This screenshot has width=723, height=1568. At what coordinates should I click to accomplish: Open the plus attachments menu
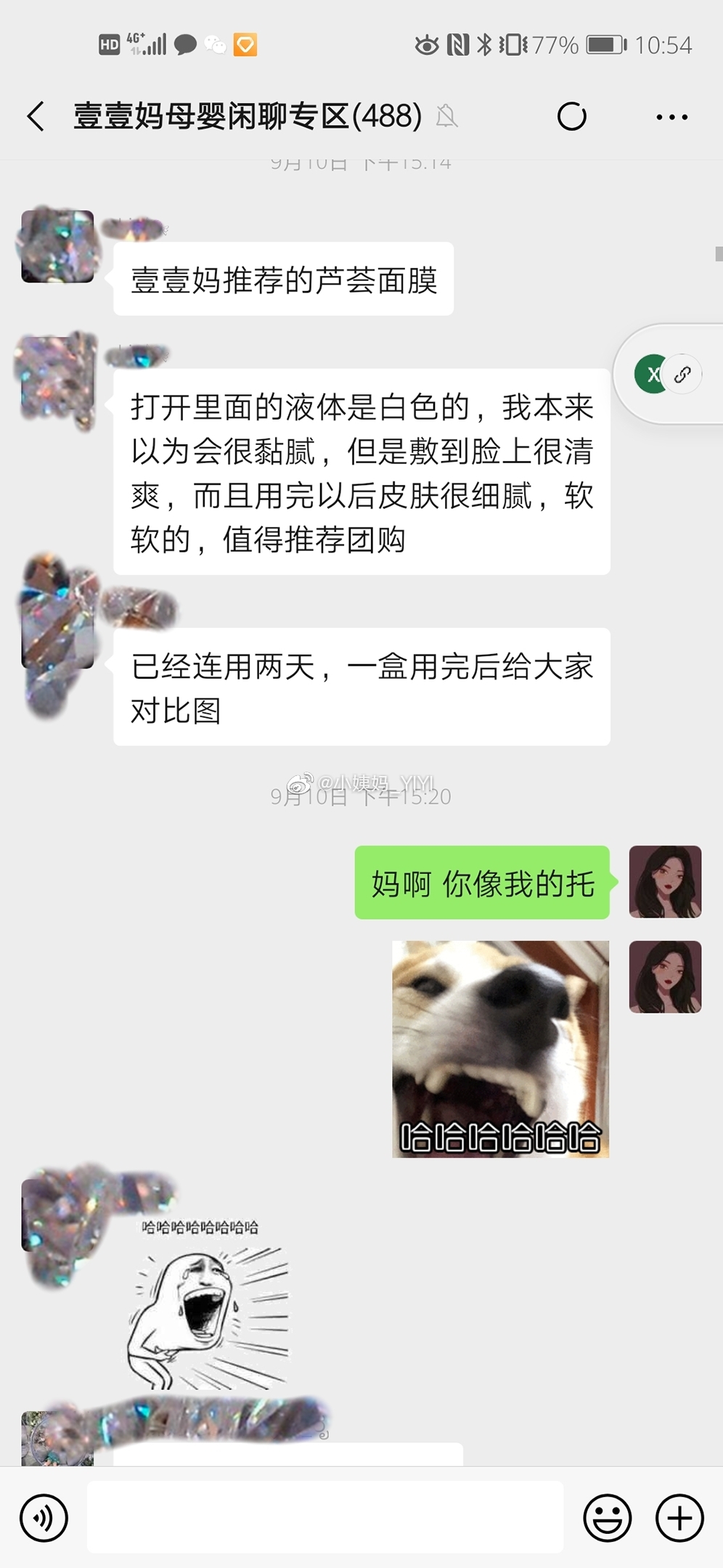[x=679, y=1518]
